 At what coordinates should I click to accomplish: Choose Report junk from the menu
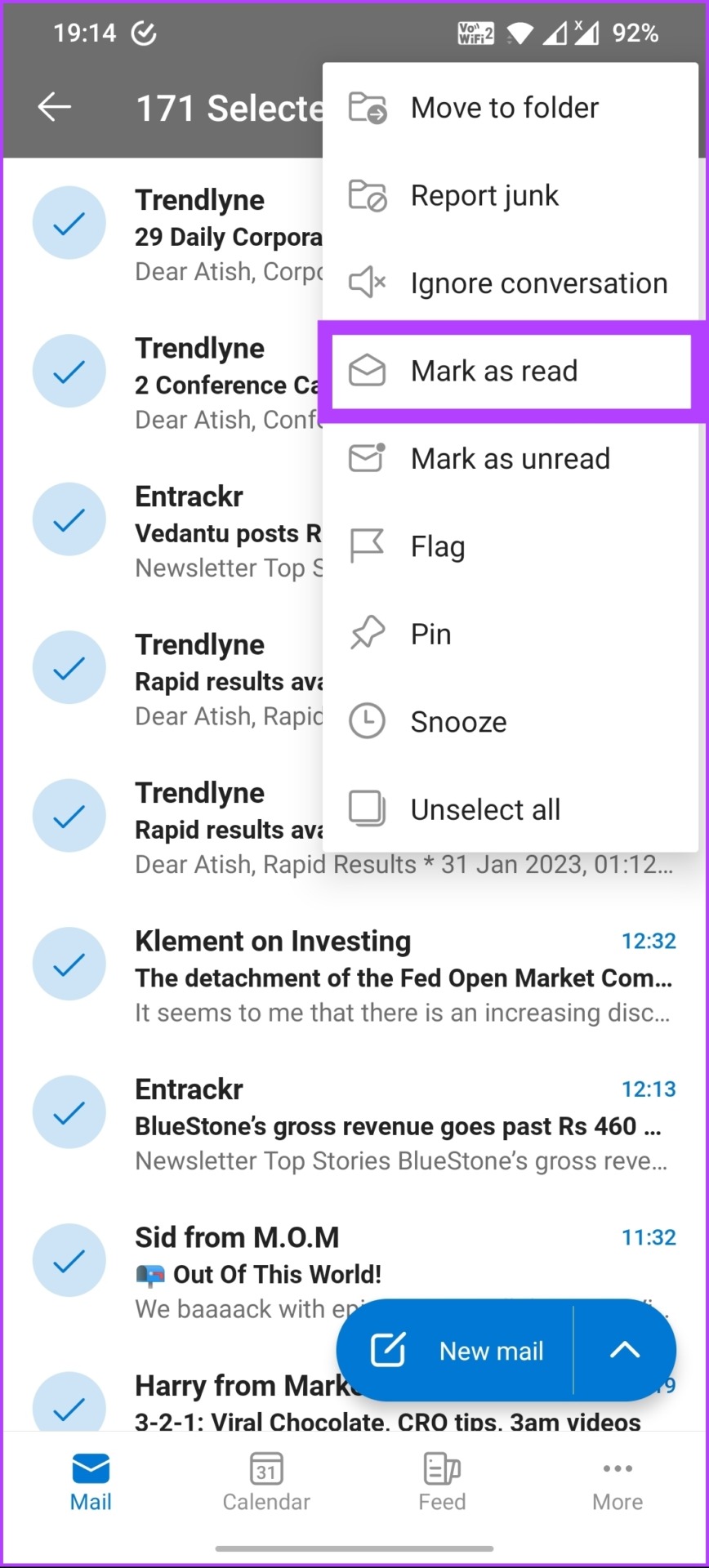(511, 196)
